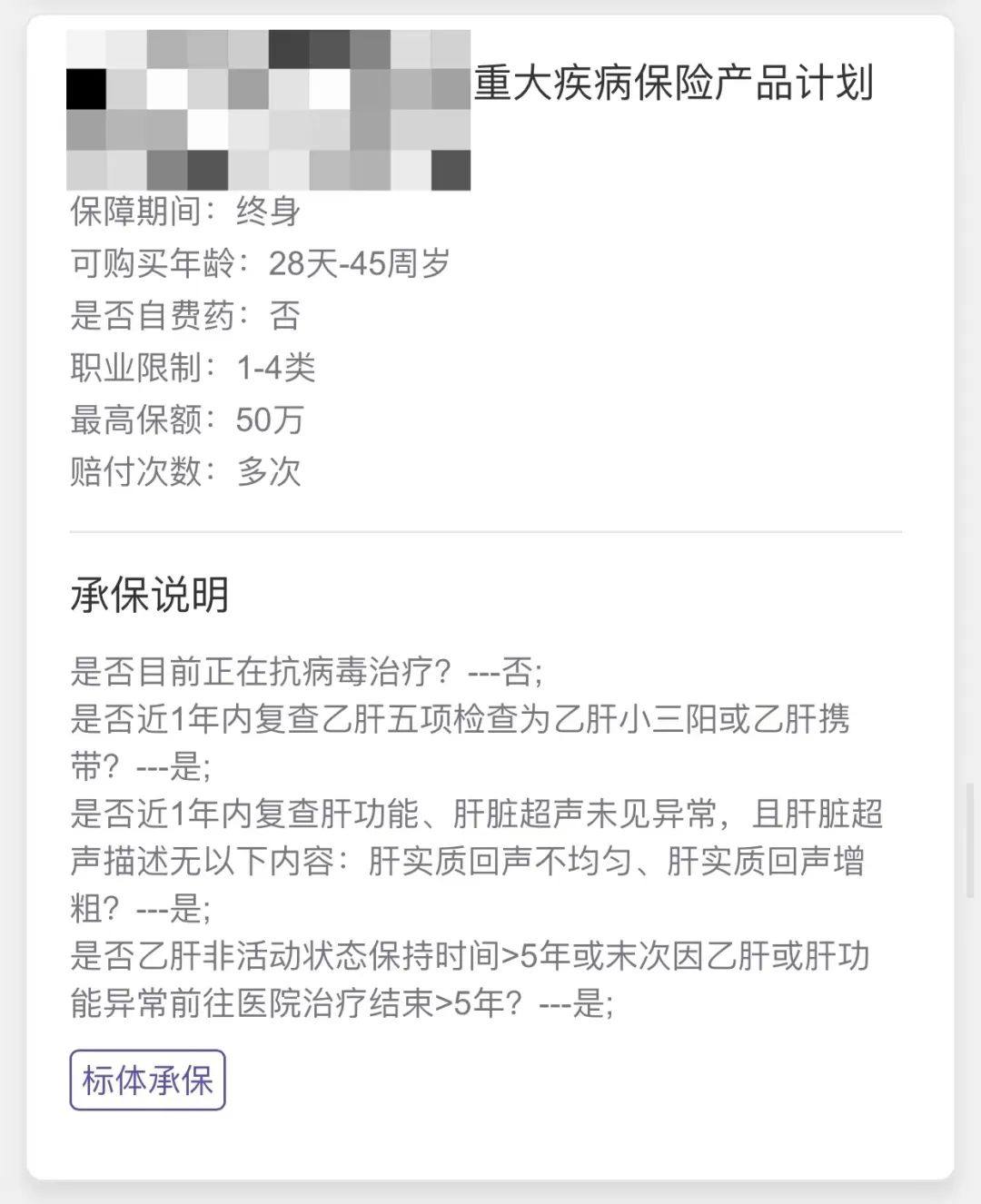Select the 可购买年龄 label text
Image resolution: width=981 pixels, height=1204 pixels.
pos(159,264)
